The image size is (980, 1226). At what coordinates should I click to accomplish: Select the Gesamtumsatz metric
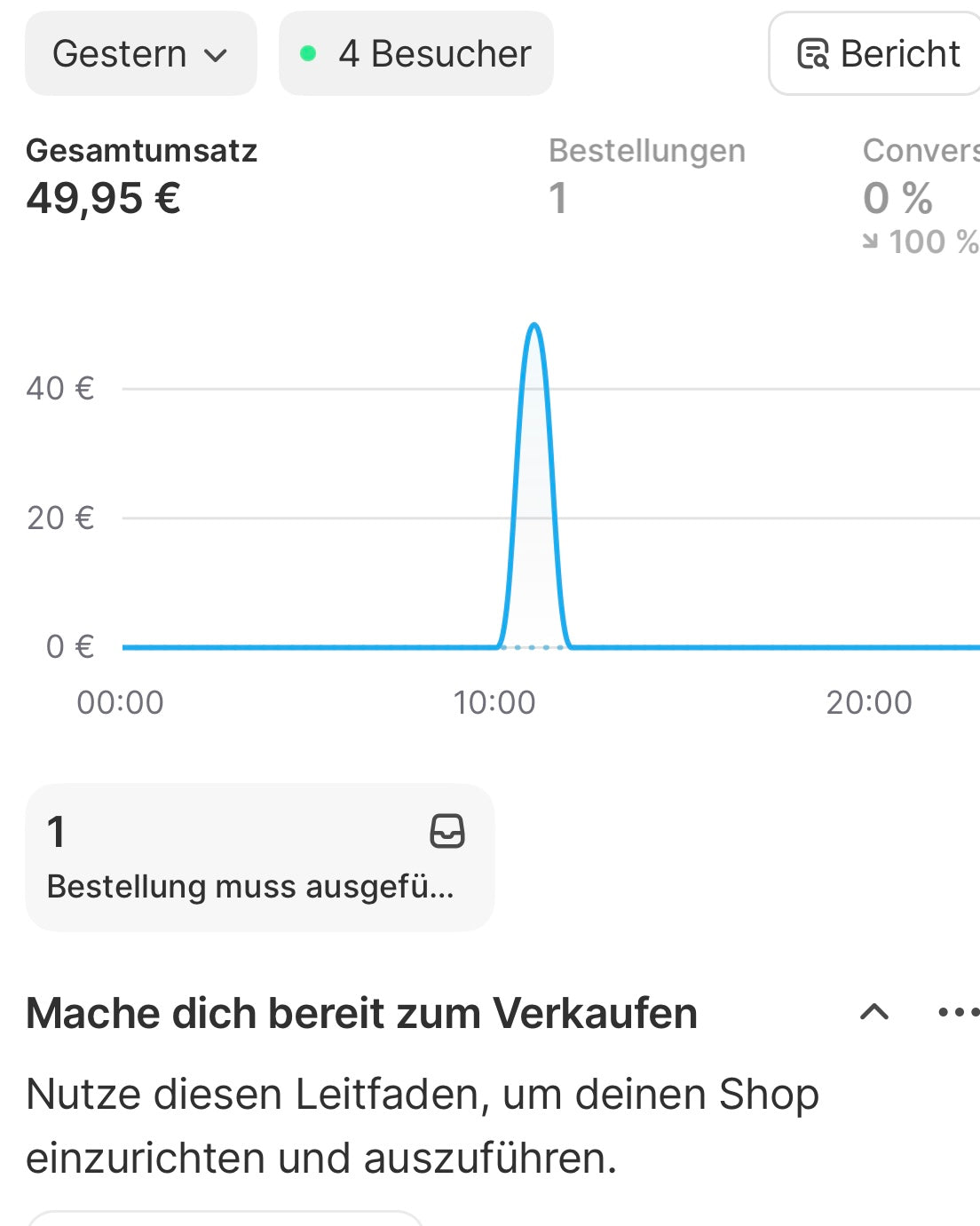(142, 176)
